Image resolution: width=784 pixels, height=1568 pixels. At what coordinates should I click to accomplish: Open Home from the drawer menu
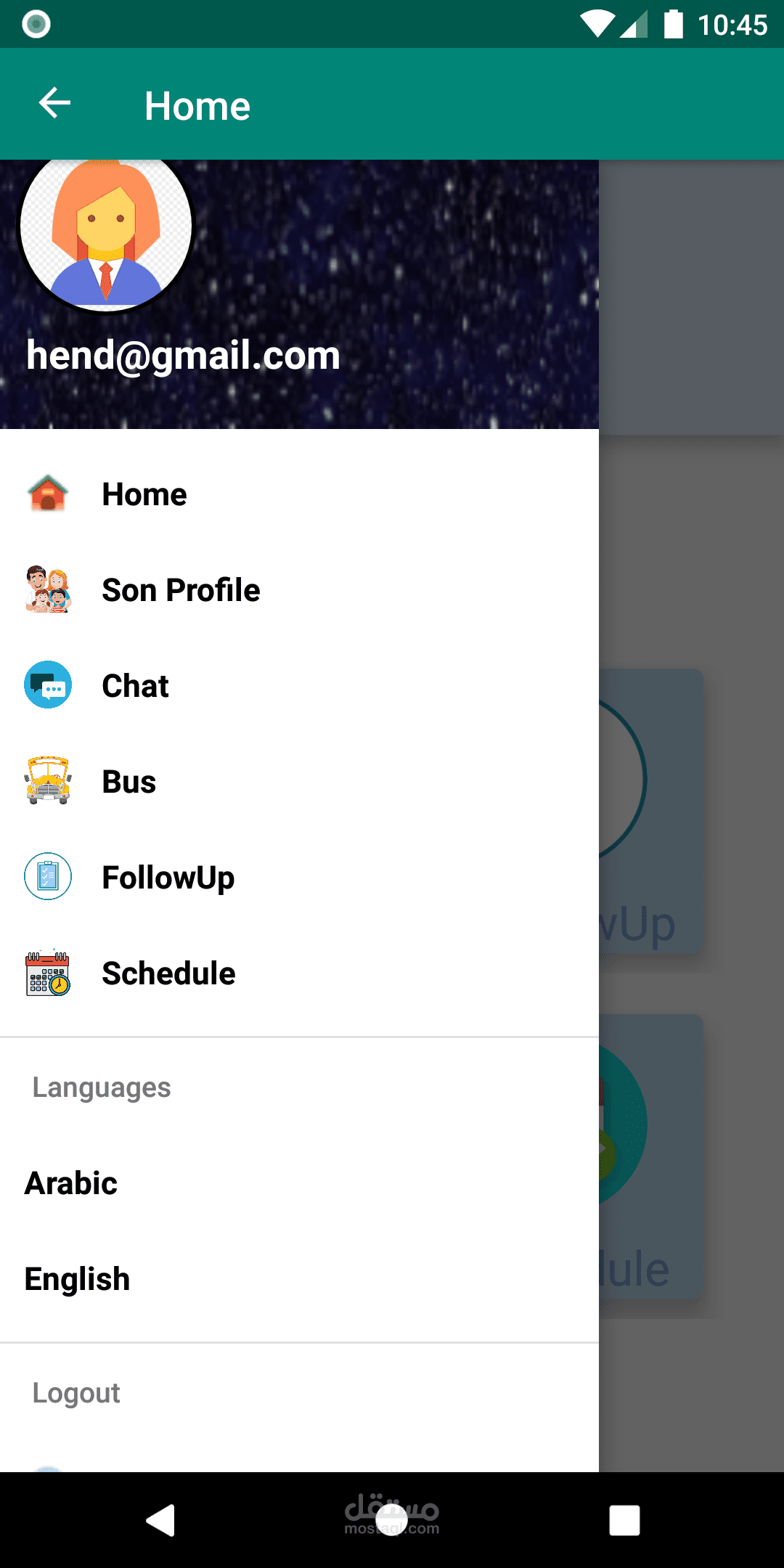point(144,494)
